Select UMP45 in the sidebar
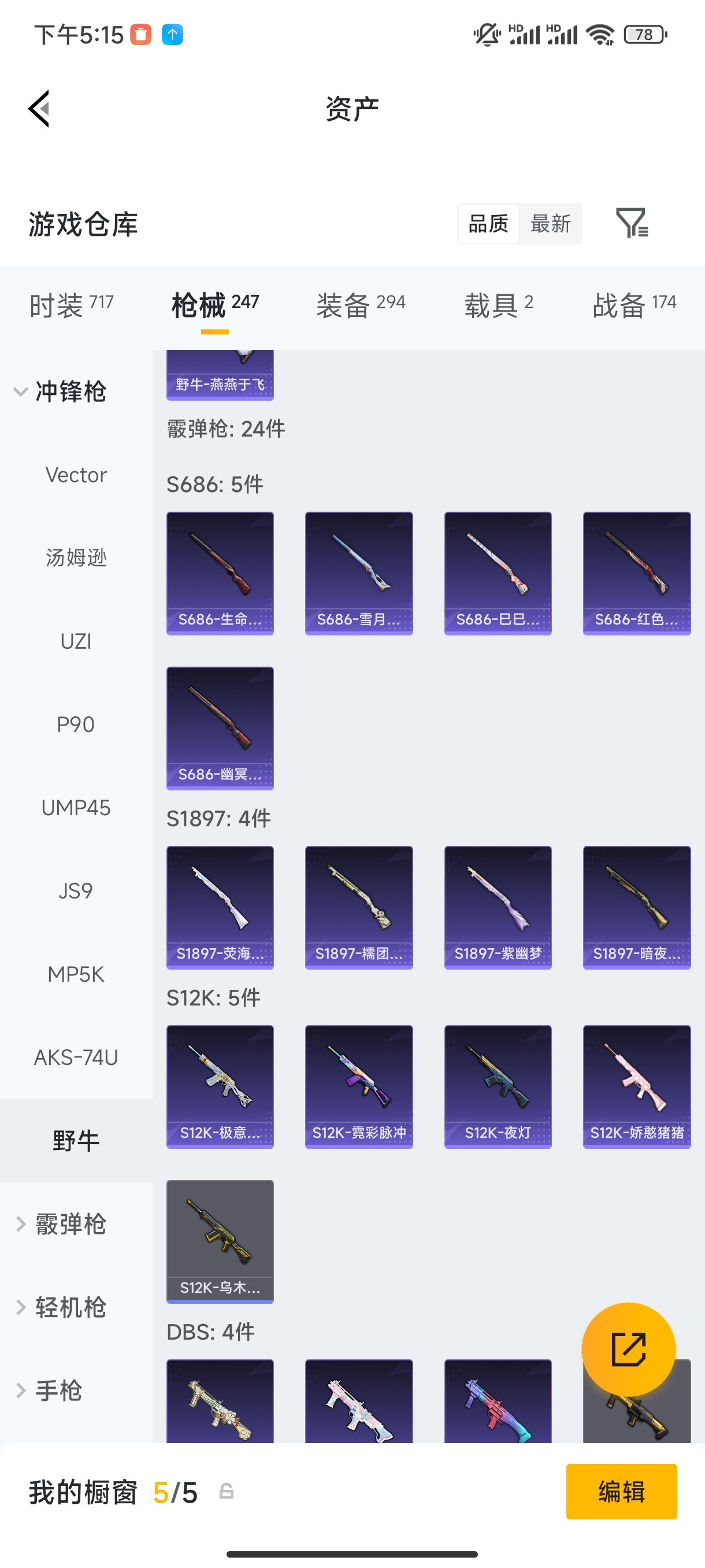Image resolution: width=705 pixels, height=1568 pixels. (76, 808)
